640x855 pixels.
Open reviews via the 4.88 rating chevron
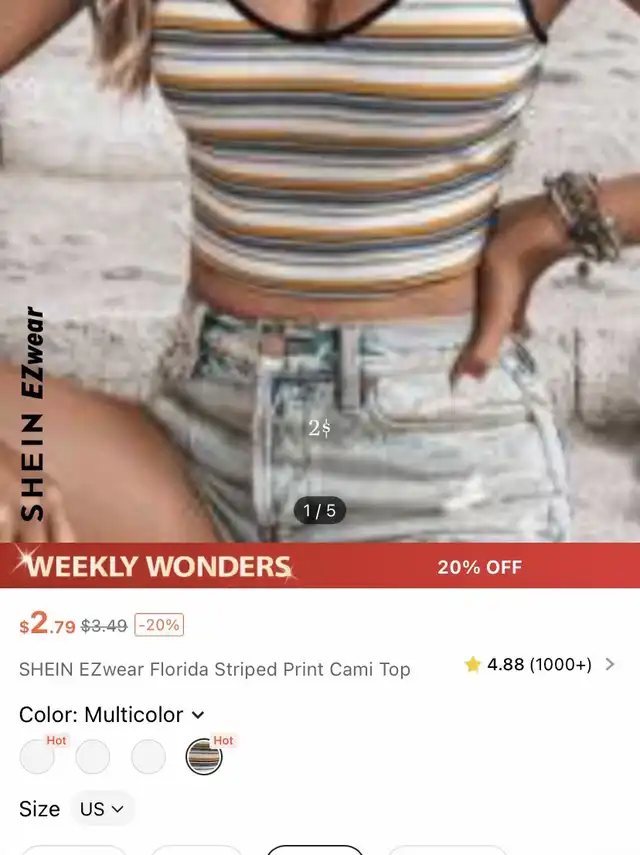point(610,664)
